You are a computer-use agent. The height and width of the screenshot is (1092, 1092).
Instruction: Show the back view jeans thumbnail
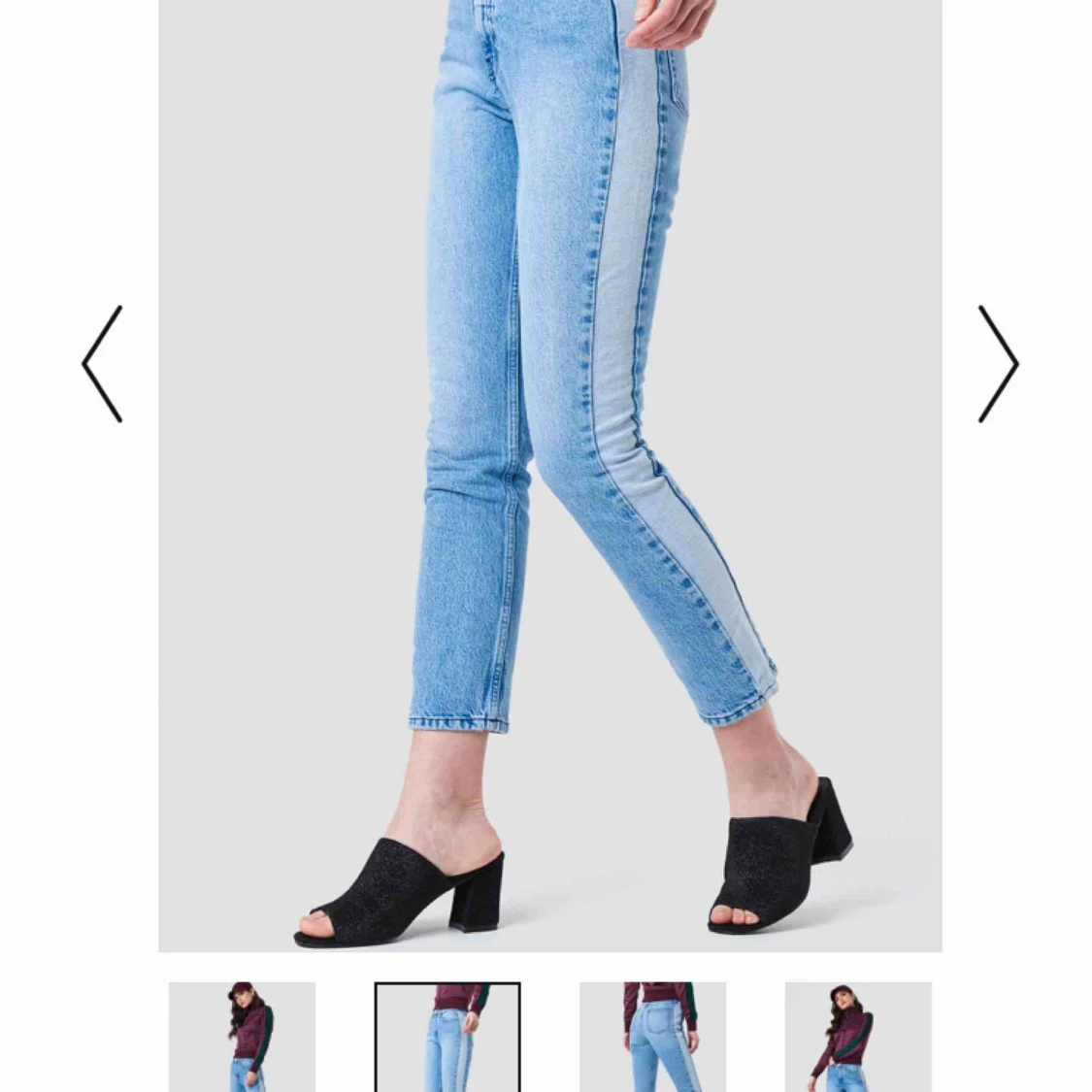point(652,1037)
